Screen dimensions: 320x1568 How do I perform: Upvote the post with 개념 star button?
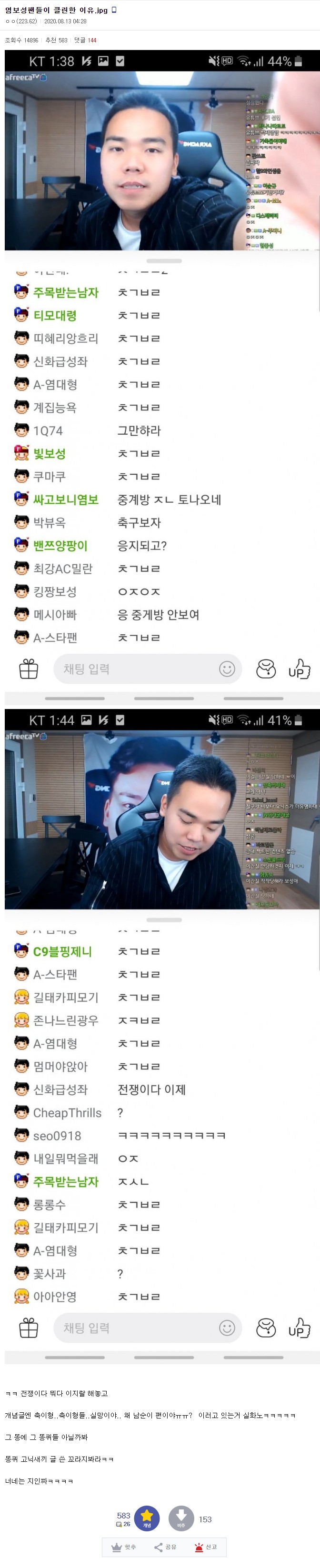pyautogui.click(x=147, y=1518)
